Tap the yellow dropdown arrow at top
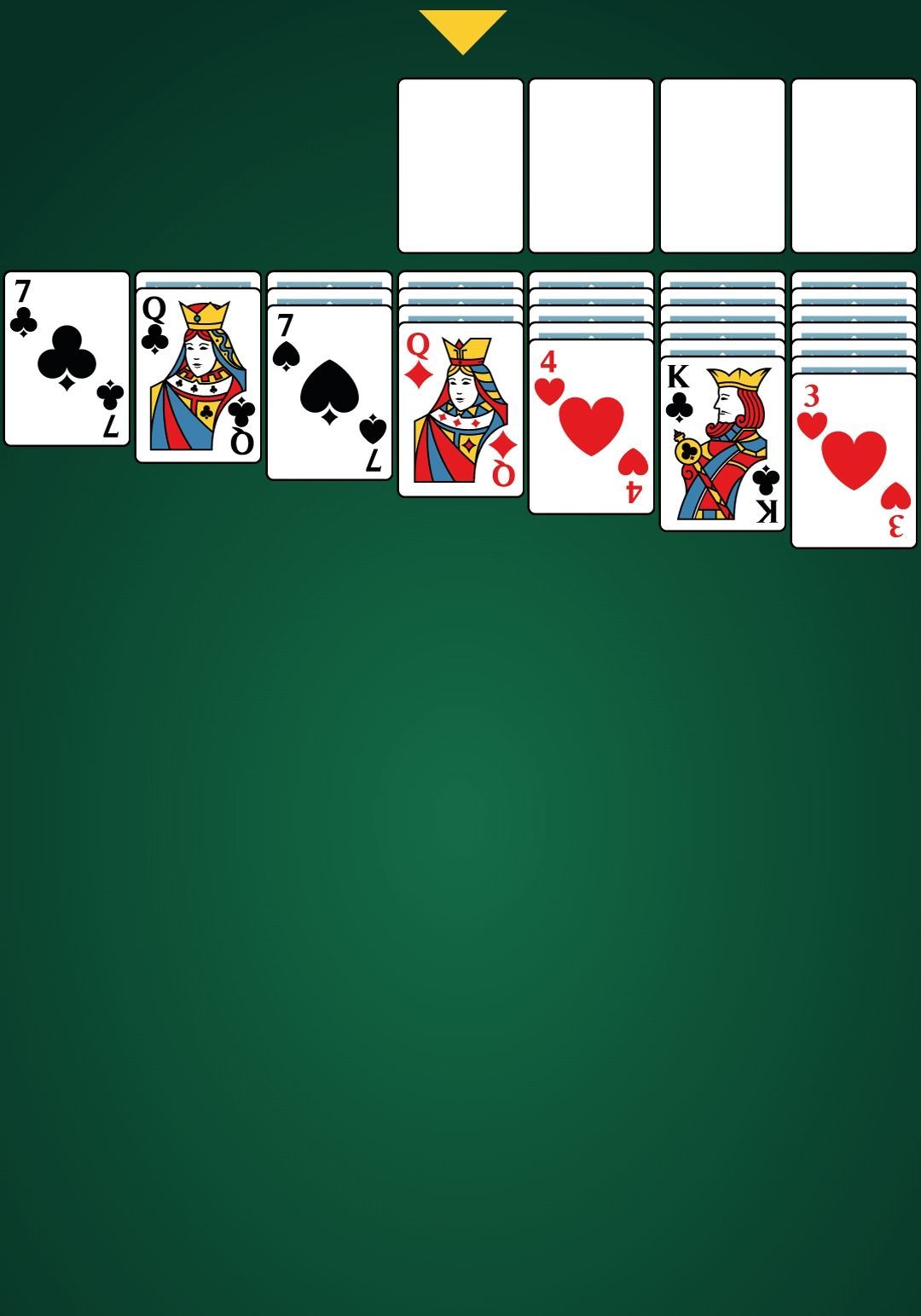The width and height of the screenshot is (921, 1316). click(x=462, y=30)
